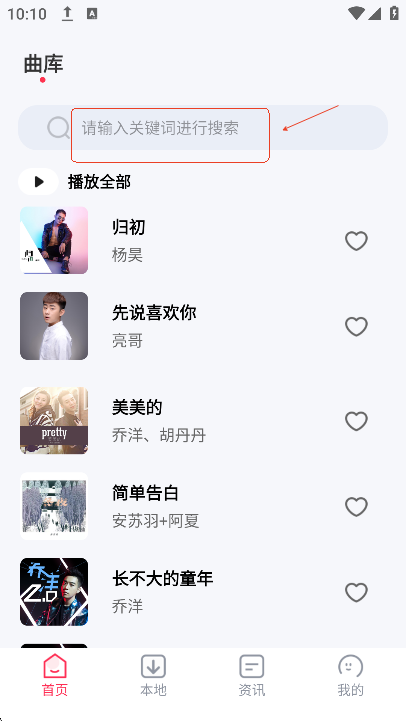The image size is (406, 721).
Task: Tap the keyword search input field
Action: [x=203, y=127]
